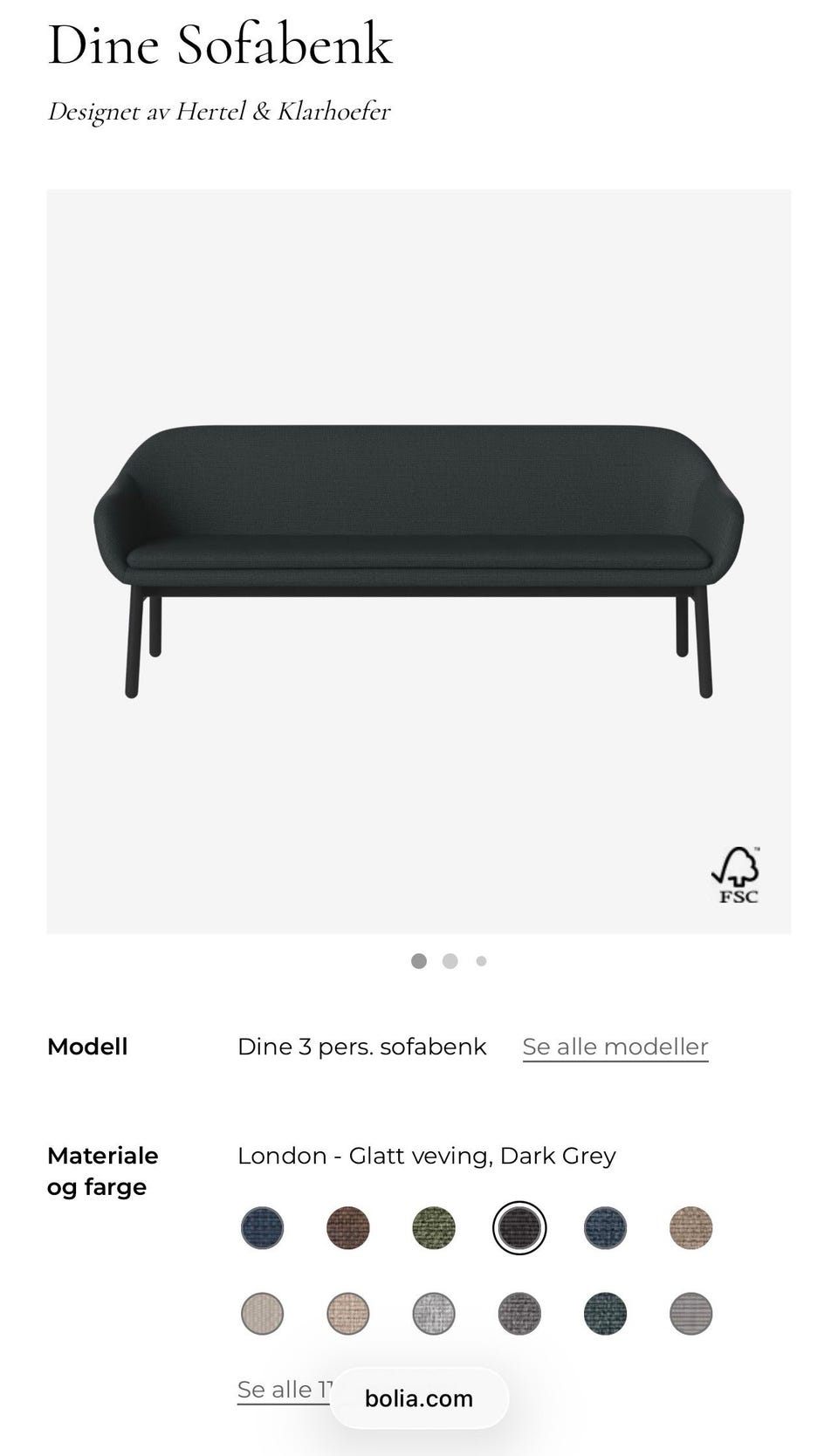The width and height of the screenshot is (838, 1456).
Task: Choose the striped grey swatch at bottom right
Action: pyautogui.click(x=690, y=1313)
